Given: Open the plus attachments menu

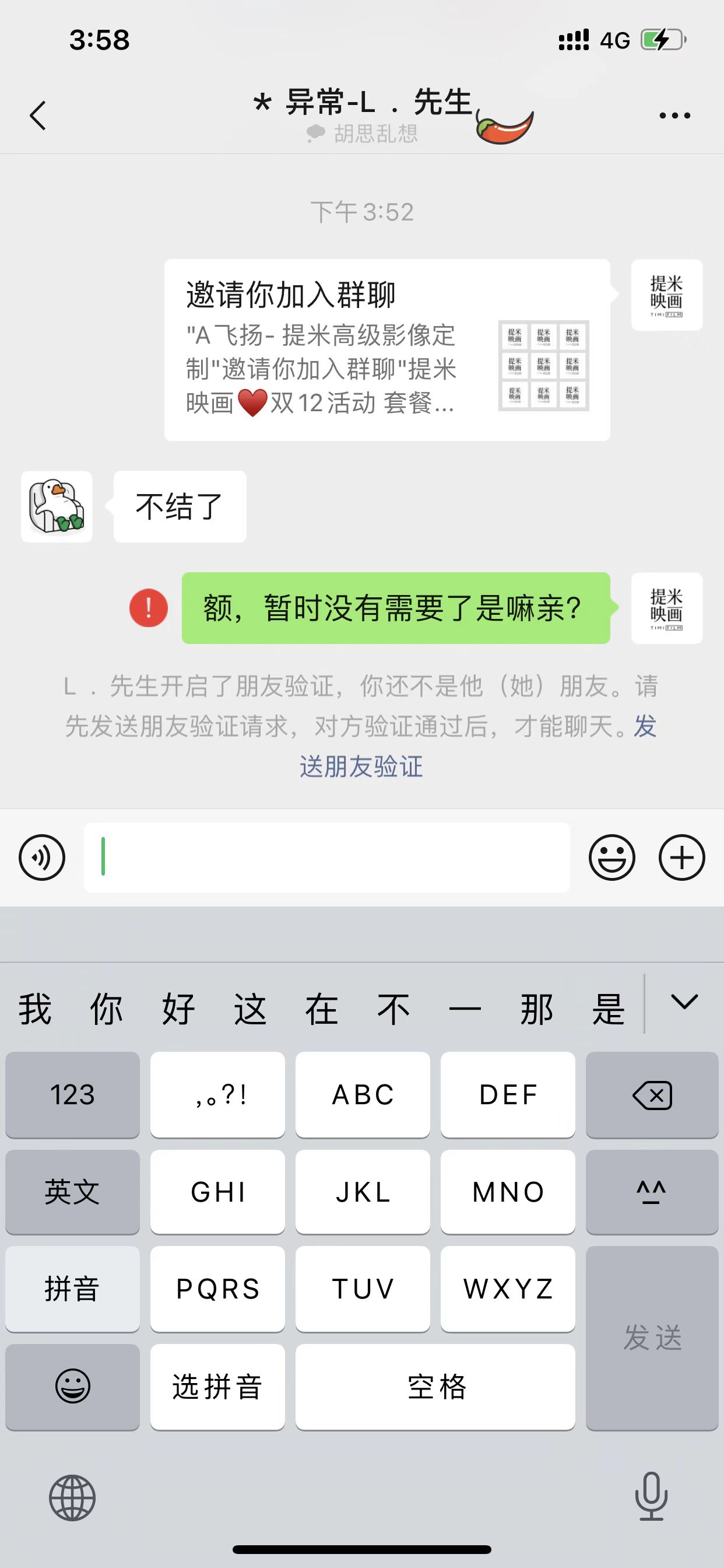Looking at the screenshot, I should (681, 857).
